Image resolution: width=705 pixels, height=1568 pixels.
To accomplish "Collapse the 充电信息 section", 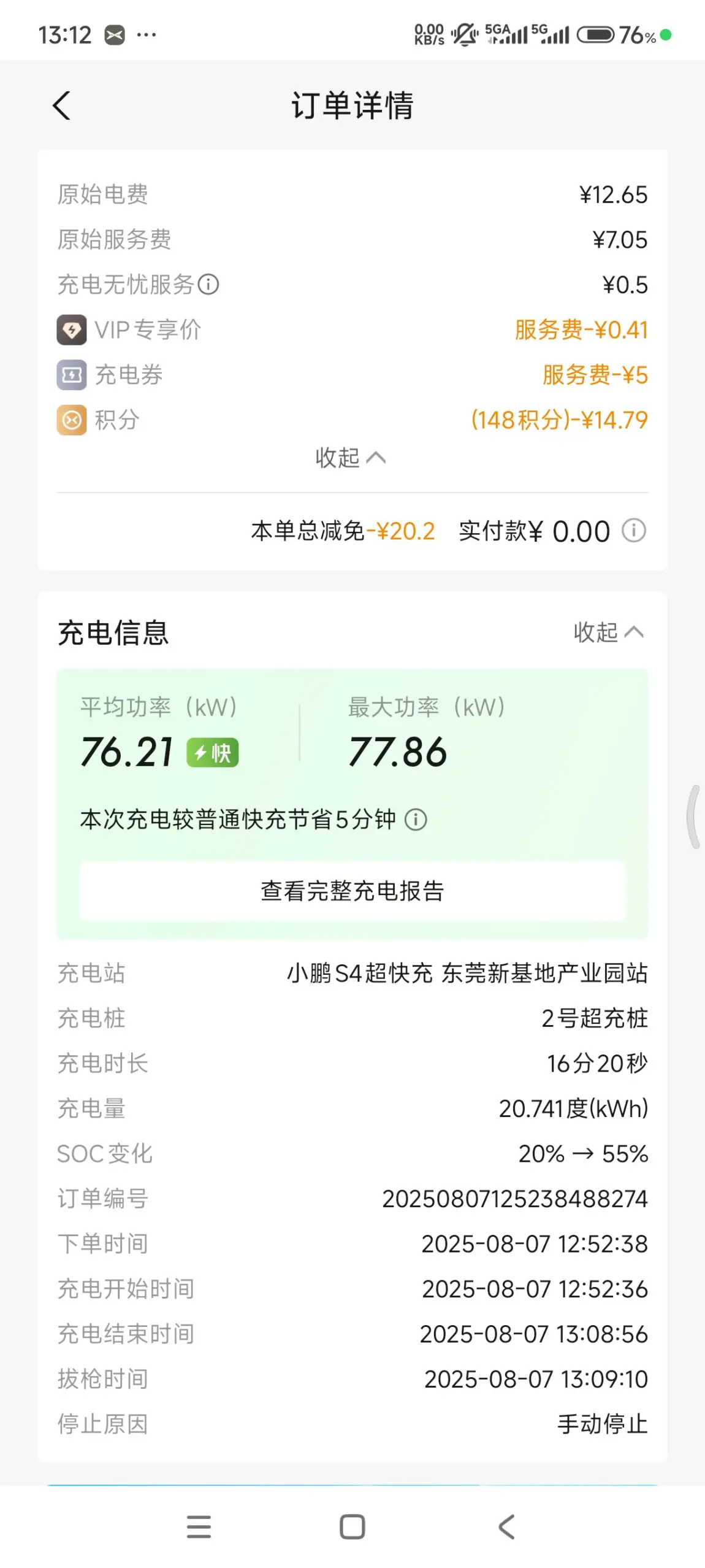I will coord(608,632).
